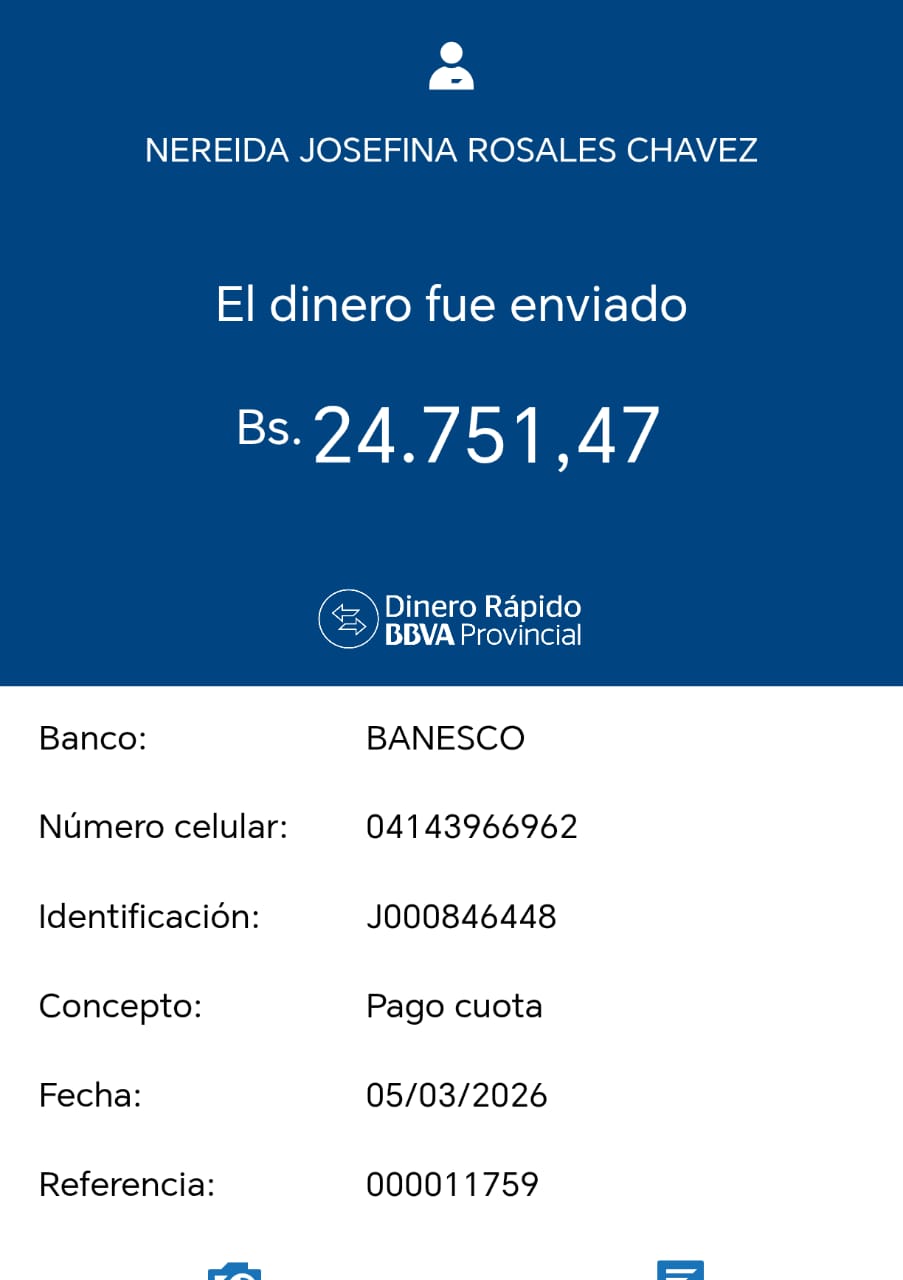The image size is (903, 1280).
Task: Open the document icon below the receipt
Action: click(x=680, y=1270)
